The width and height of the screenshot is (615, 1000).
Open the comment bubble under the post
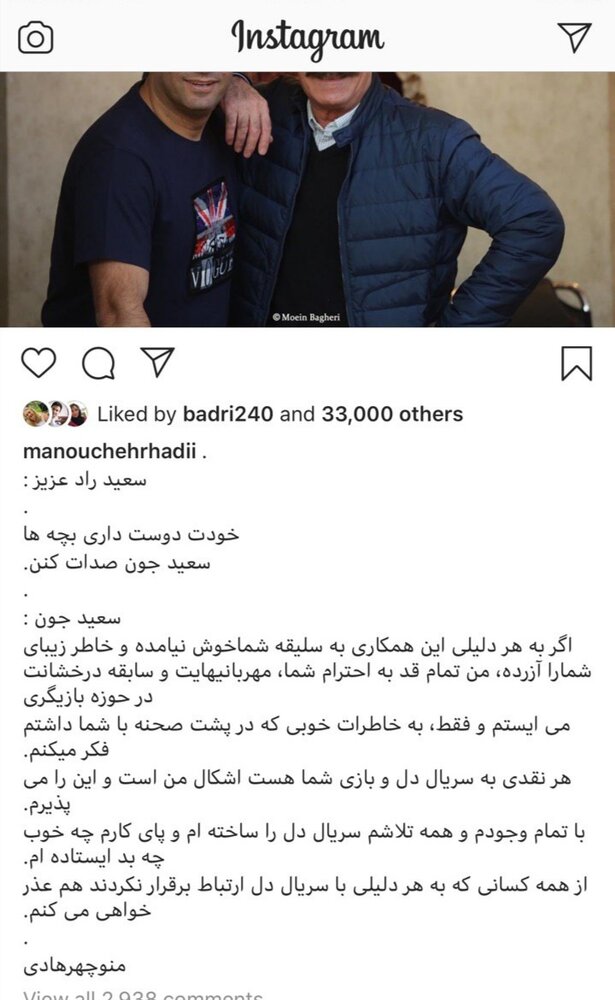pyautogui.click(x=98, y=363)
